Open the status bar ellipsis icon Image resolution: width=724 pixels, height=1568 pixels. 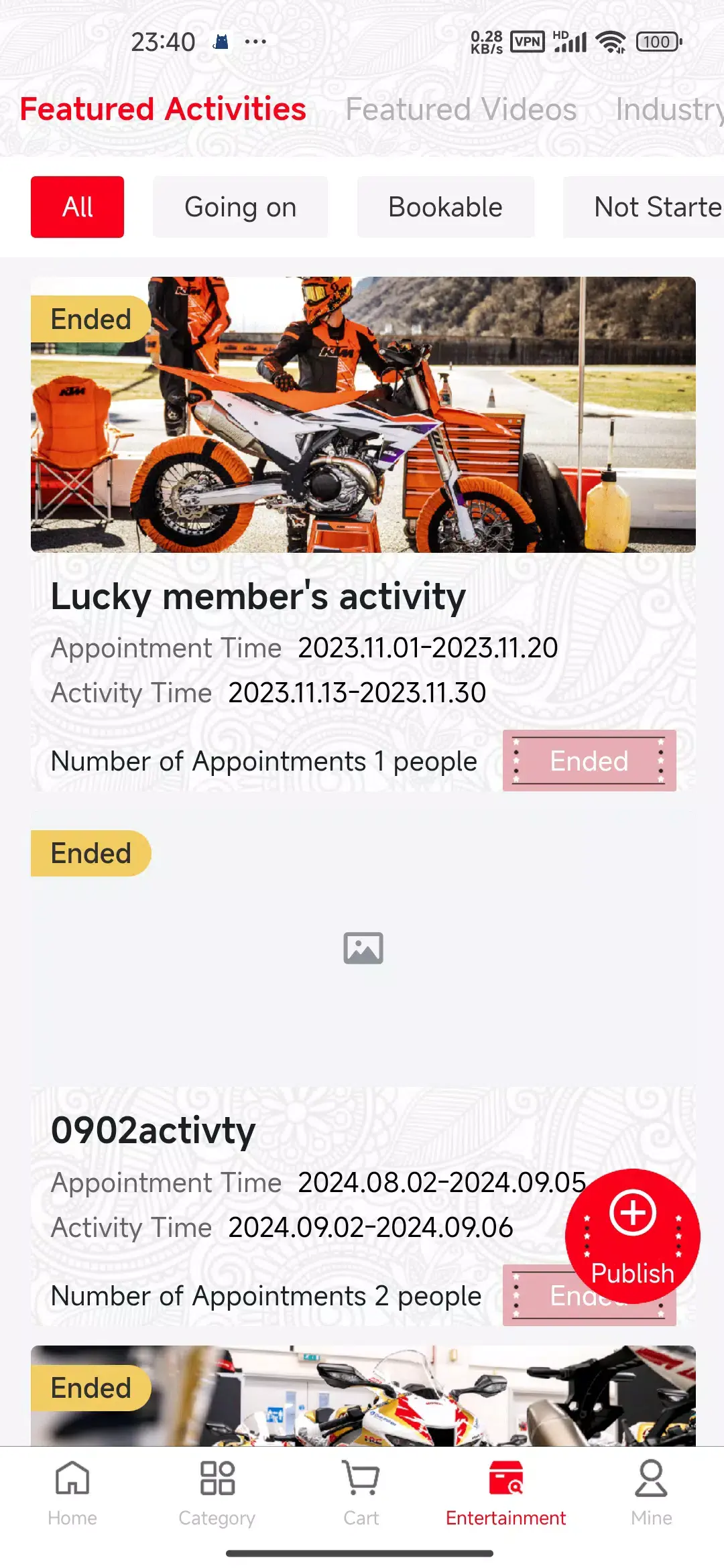tap(255, 42)
